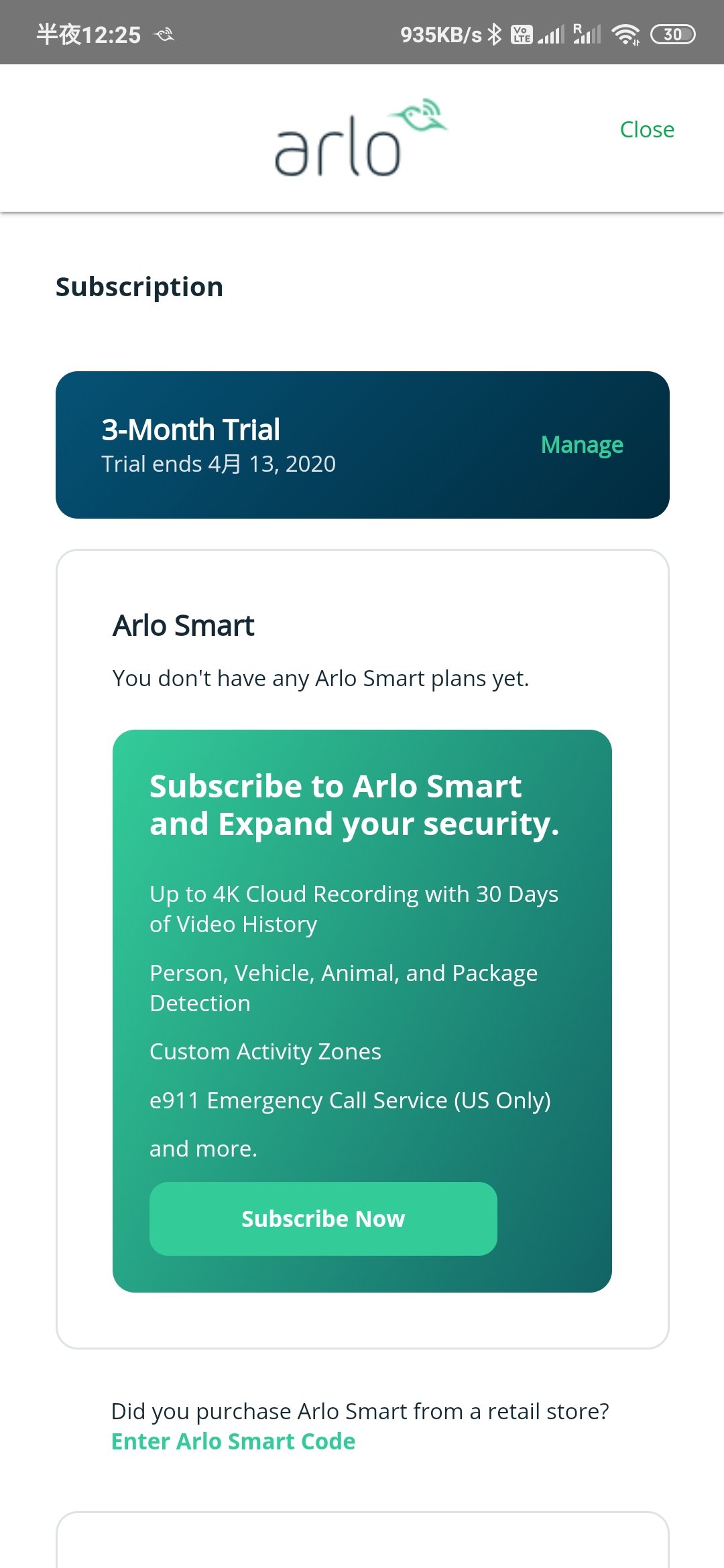Close the subscription page
The height and width of the screenshot is (1568, 724).
click(646, 129)
